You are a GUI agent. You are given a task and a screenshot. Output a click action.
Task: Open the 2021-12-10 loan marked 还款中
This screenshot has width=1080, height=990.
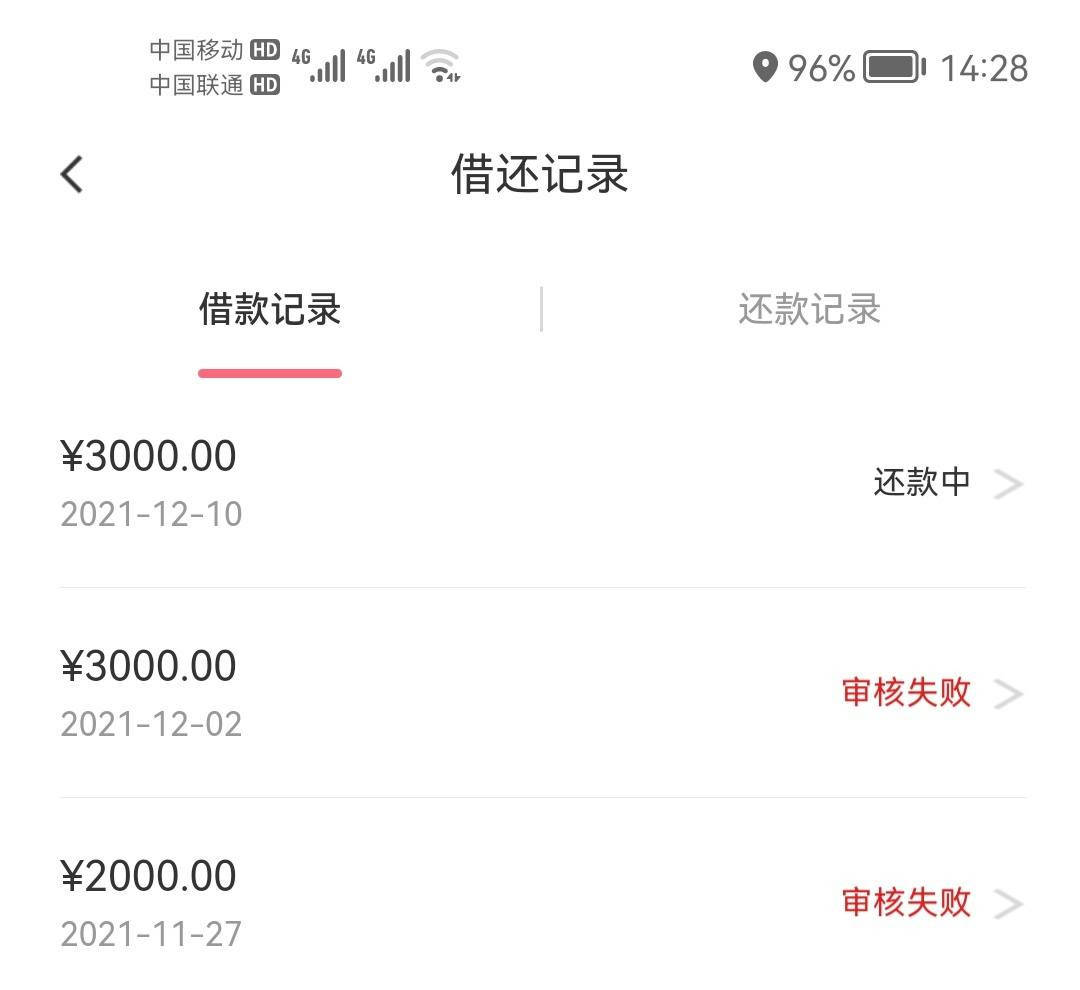[540, 484]
